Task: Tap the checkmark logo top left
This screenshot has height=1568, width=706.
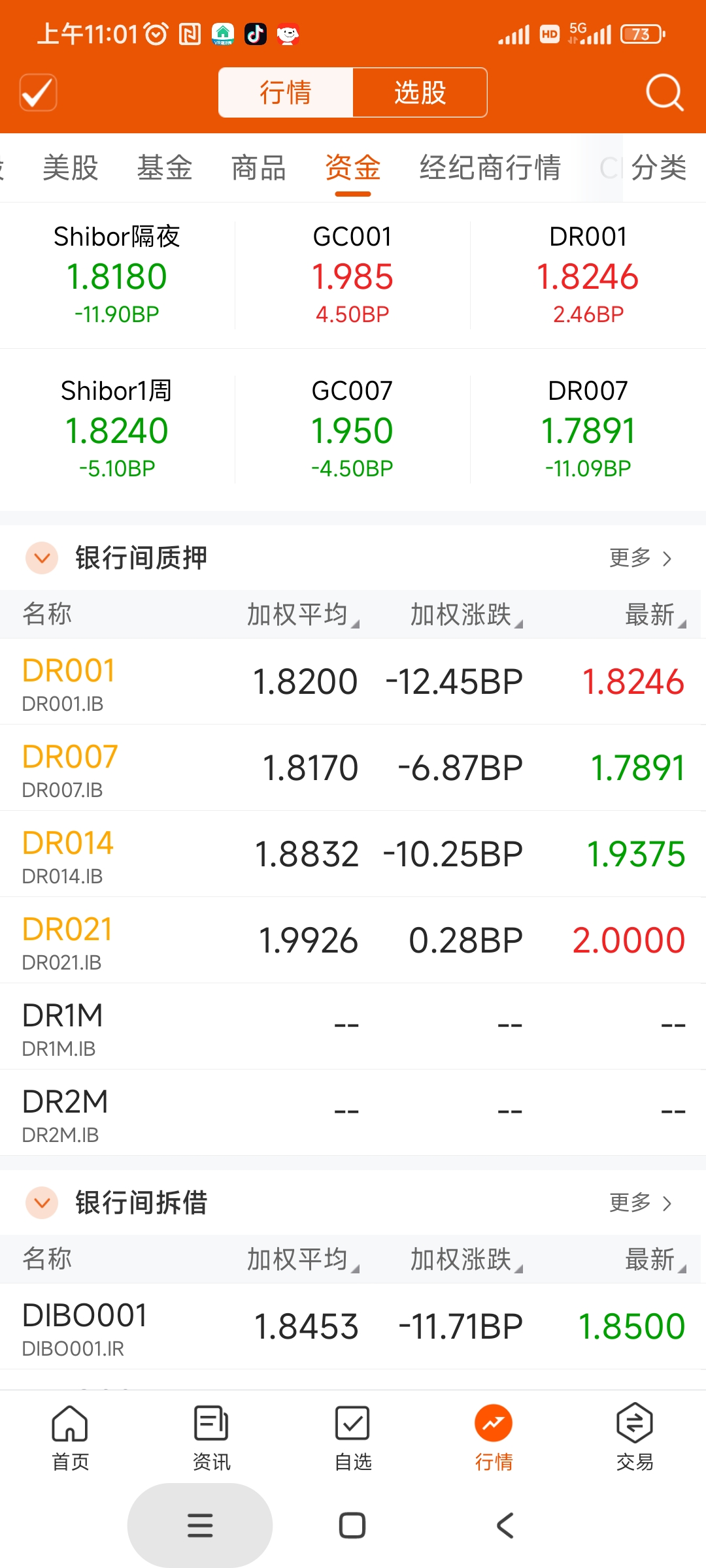Action: tap(37, 93)
